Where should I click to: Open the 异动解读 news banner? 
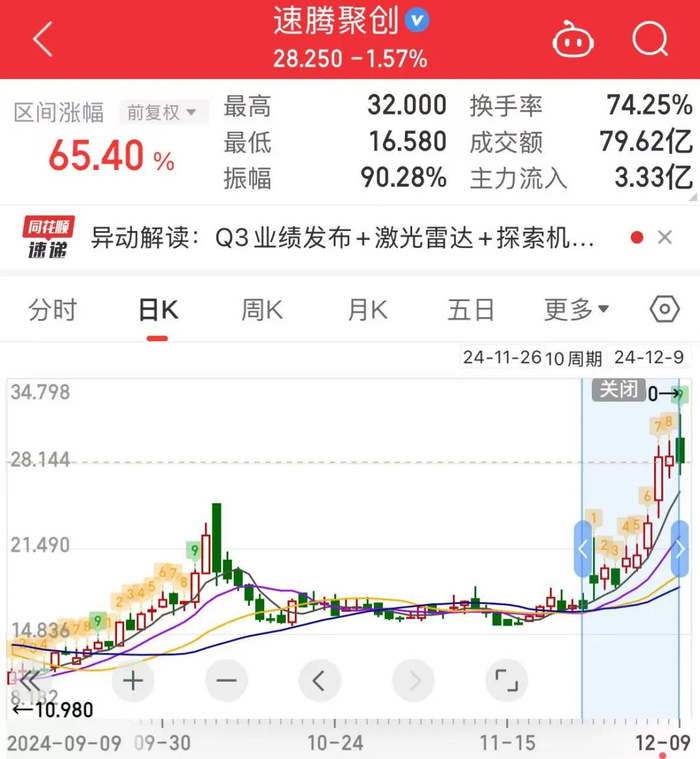342,238
